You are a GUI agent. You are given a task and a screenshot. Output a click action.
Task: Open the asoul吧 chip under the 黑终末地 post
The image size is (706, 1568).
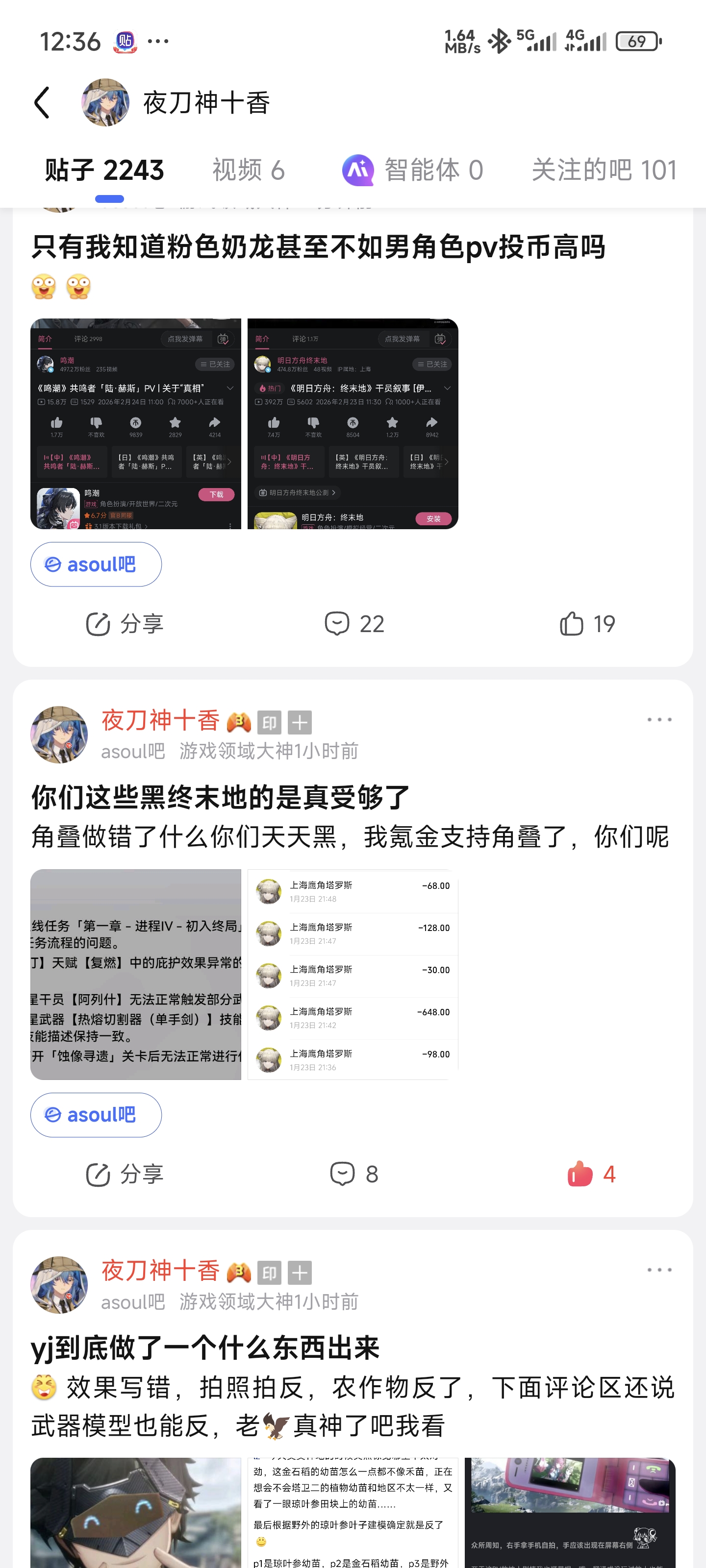pyautogui.click(x=96, y=1115)
